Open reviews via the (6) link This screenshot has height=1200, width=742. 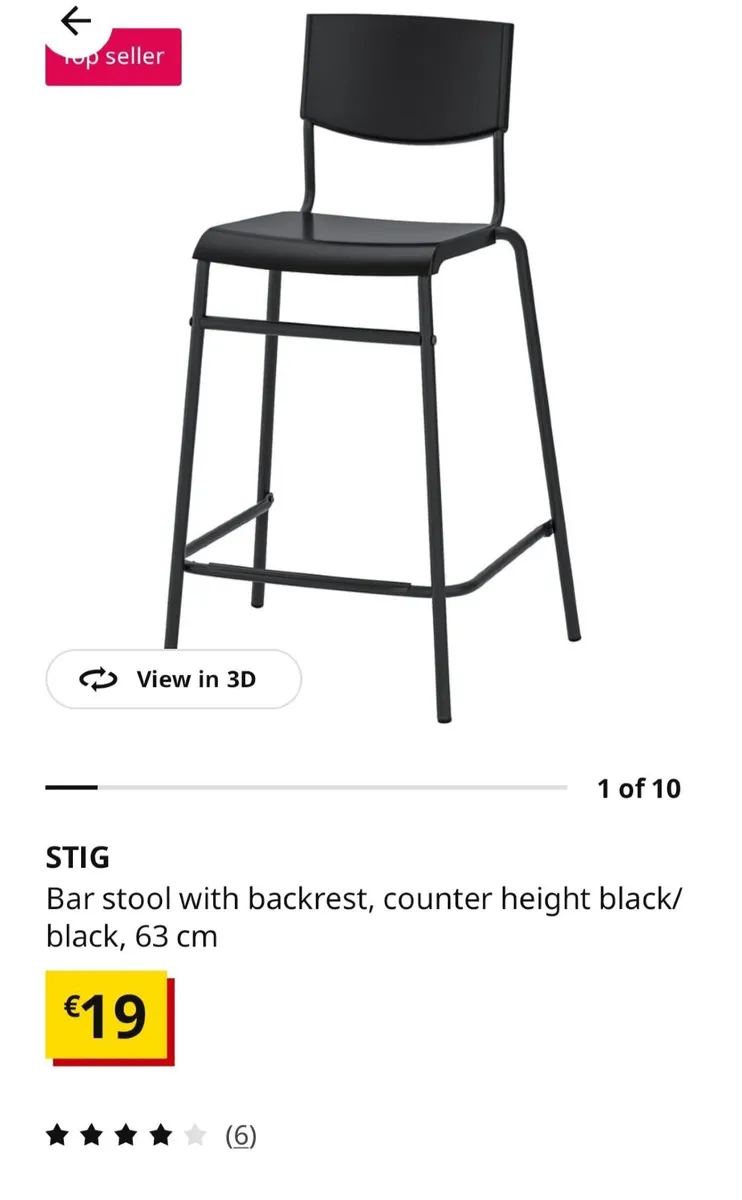tap(241, 1136)
